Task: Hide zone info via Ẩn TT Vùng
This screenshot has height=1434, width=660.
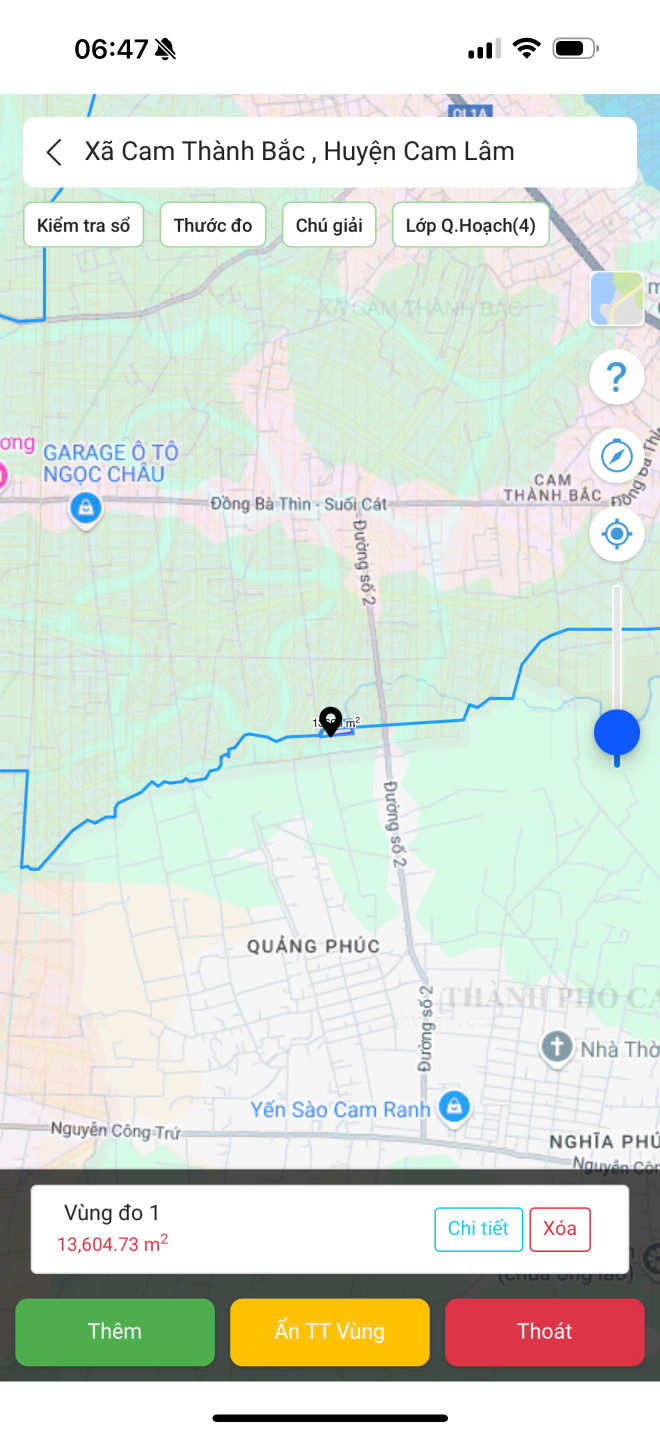Action: tap(330, 1331)
